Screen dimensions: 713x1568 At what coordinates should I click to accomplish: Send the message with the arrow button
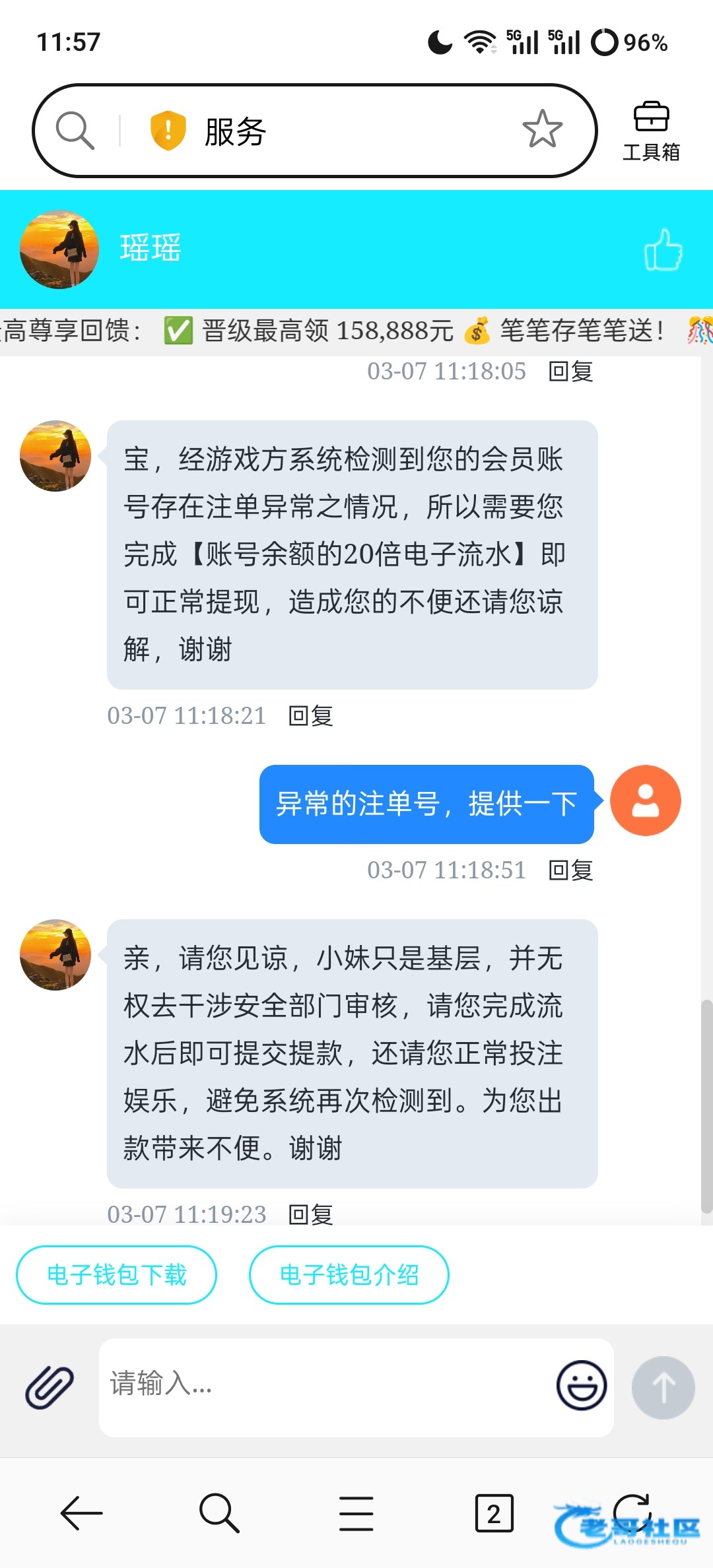point(663,1387)
